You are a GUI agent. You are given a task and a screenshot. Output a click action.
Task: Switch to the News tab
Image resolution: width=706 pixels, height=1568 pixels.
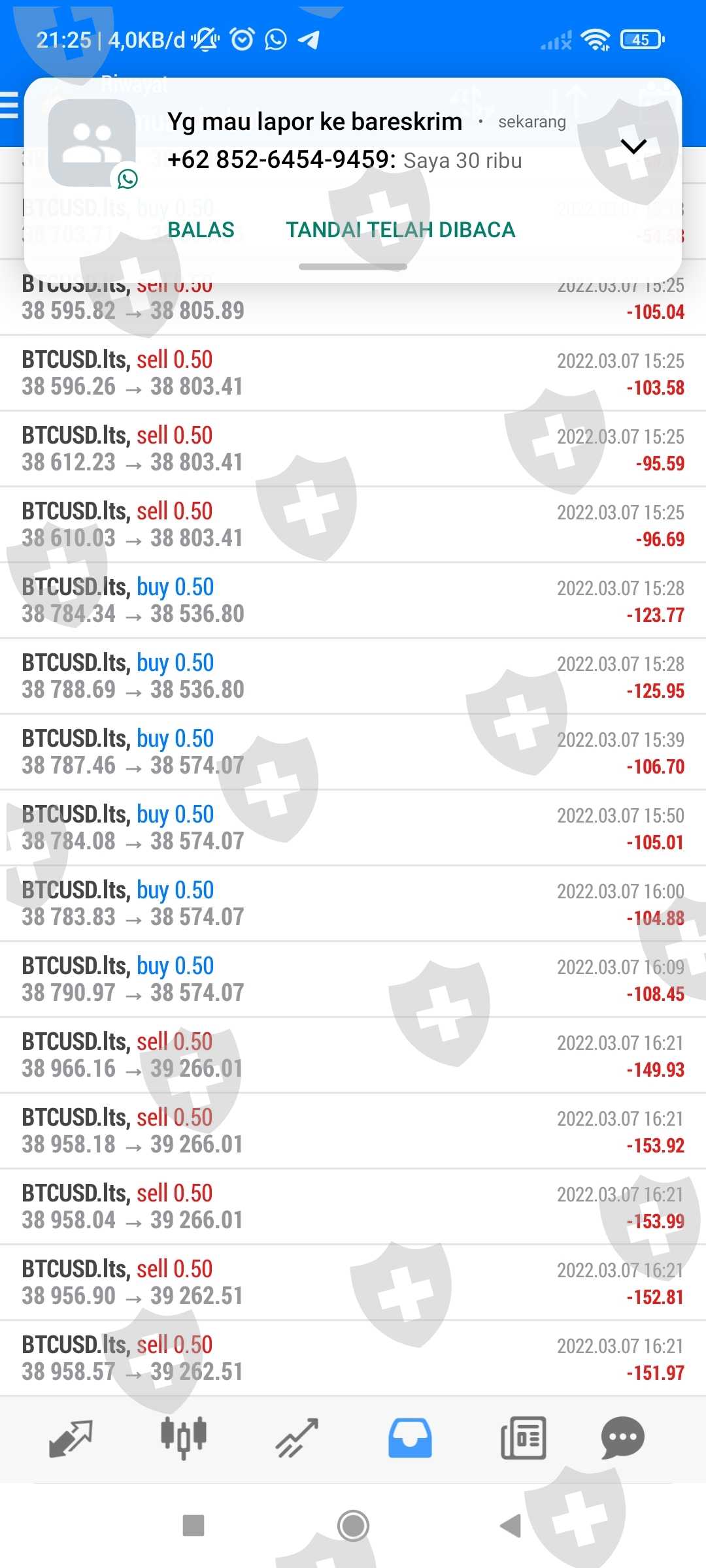pyautogui.click(x=523, y=1438)
